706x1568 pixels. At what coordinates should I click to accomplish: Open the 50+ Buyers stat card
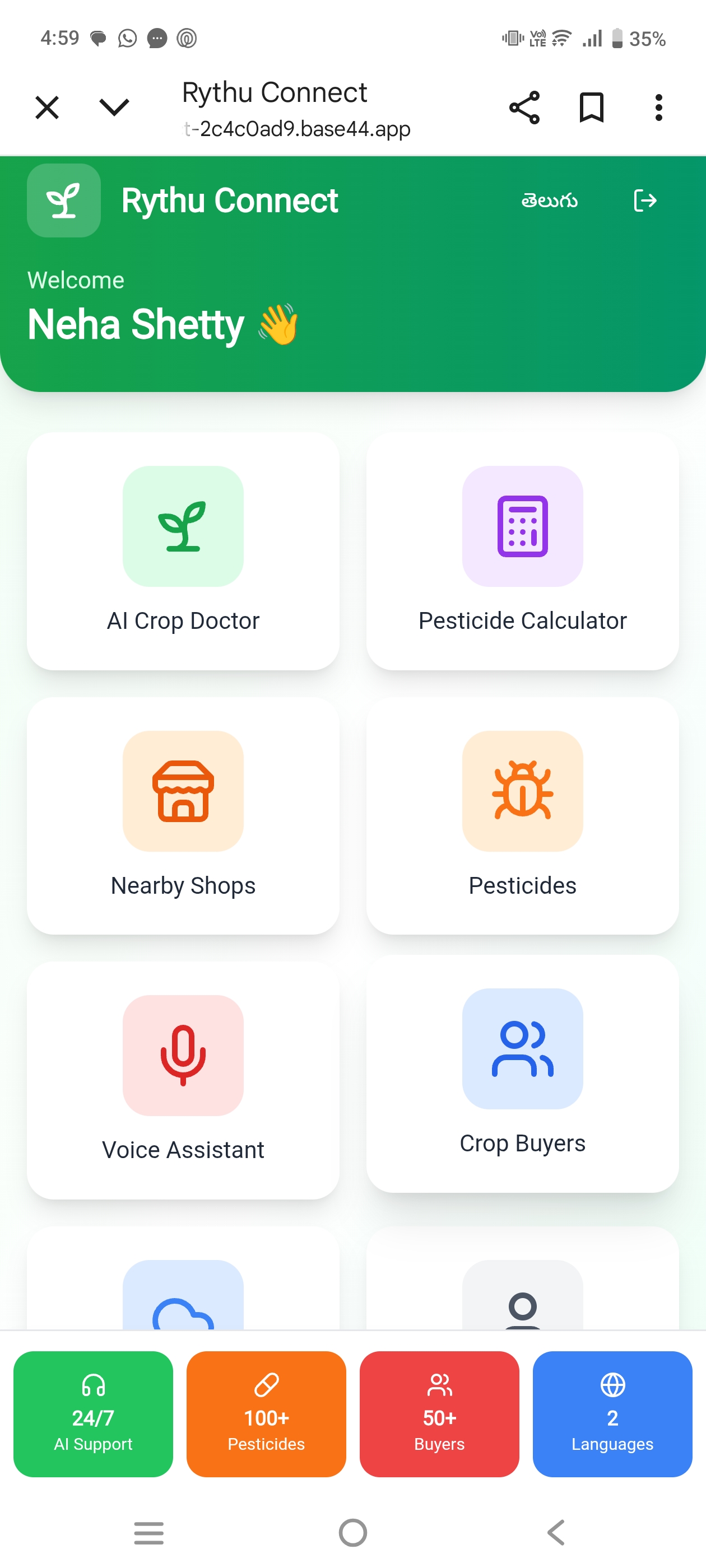pyautogui.click(x=439, y=1413)
